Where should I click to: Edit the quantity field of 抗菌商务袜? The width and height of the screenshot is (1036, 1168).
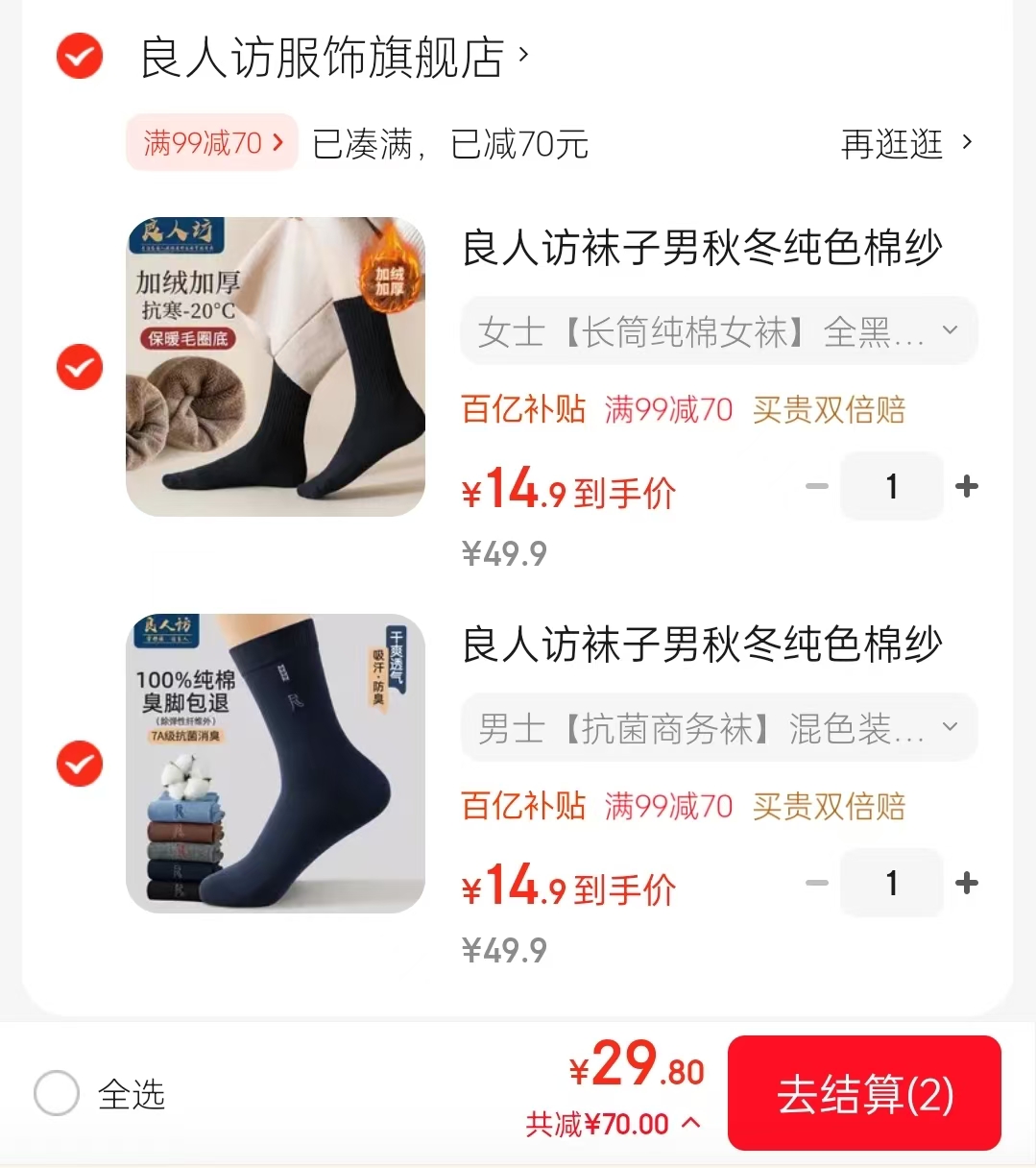(892, 883)
